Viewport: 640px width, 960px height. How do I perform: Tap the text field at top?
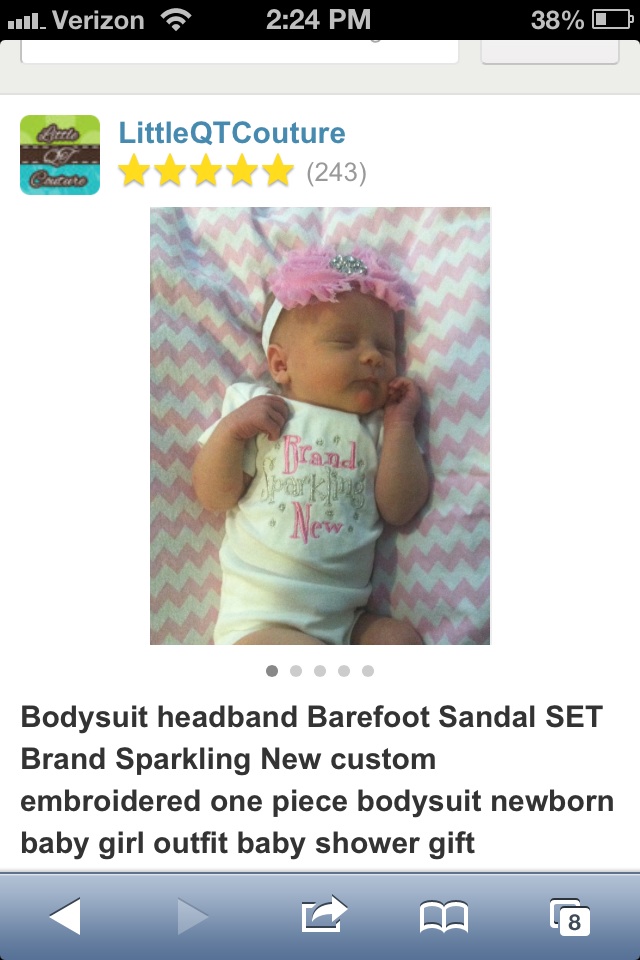[x=240, y=50]
